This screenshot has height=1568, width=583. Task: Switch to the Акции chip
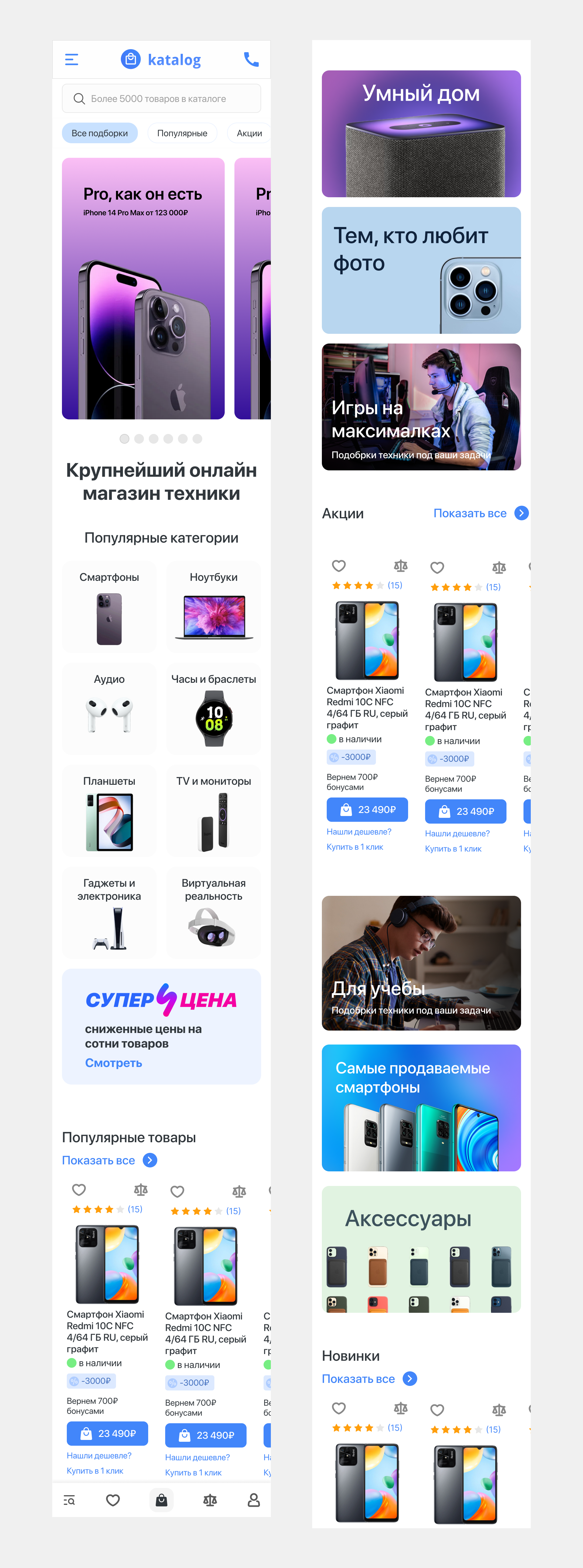click(x=249, y=133)
